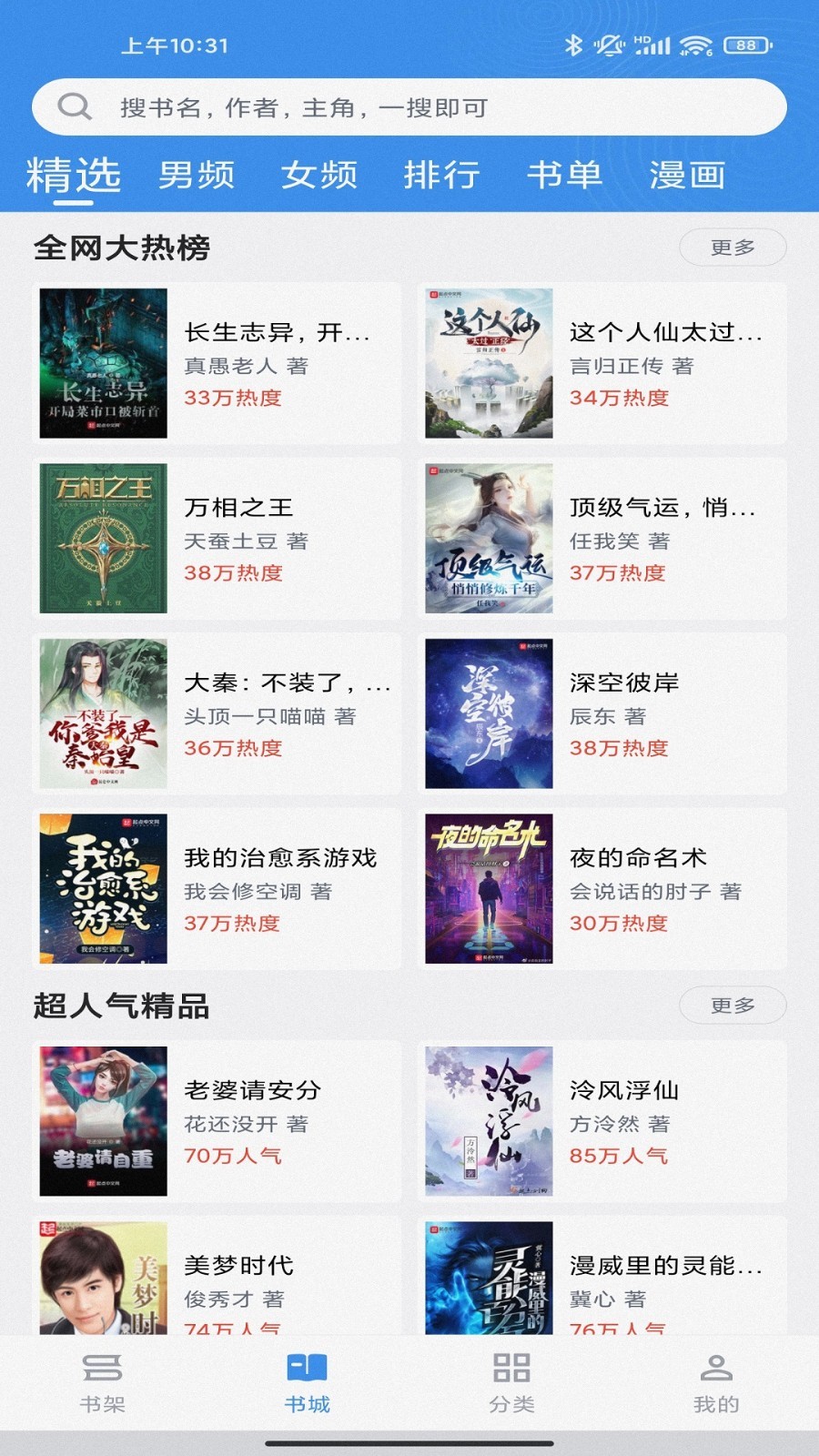Tap 更多 next to 超人气精品
Screen dimensions: 819x1456
(733, 1006)
